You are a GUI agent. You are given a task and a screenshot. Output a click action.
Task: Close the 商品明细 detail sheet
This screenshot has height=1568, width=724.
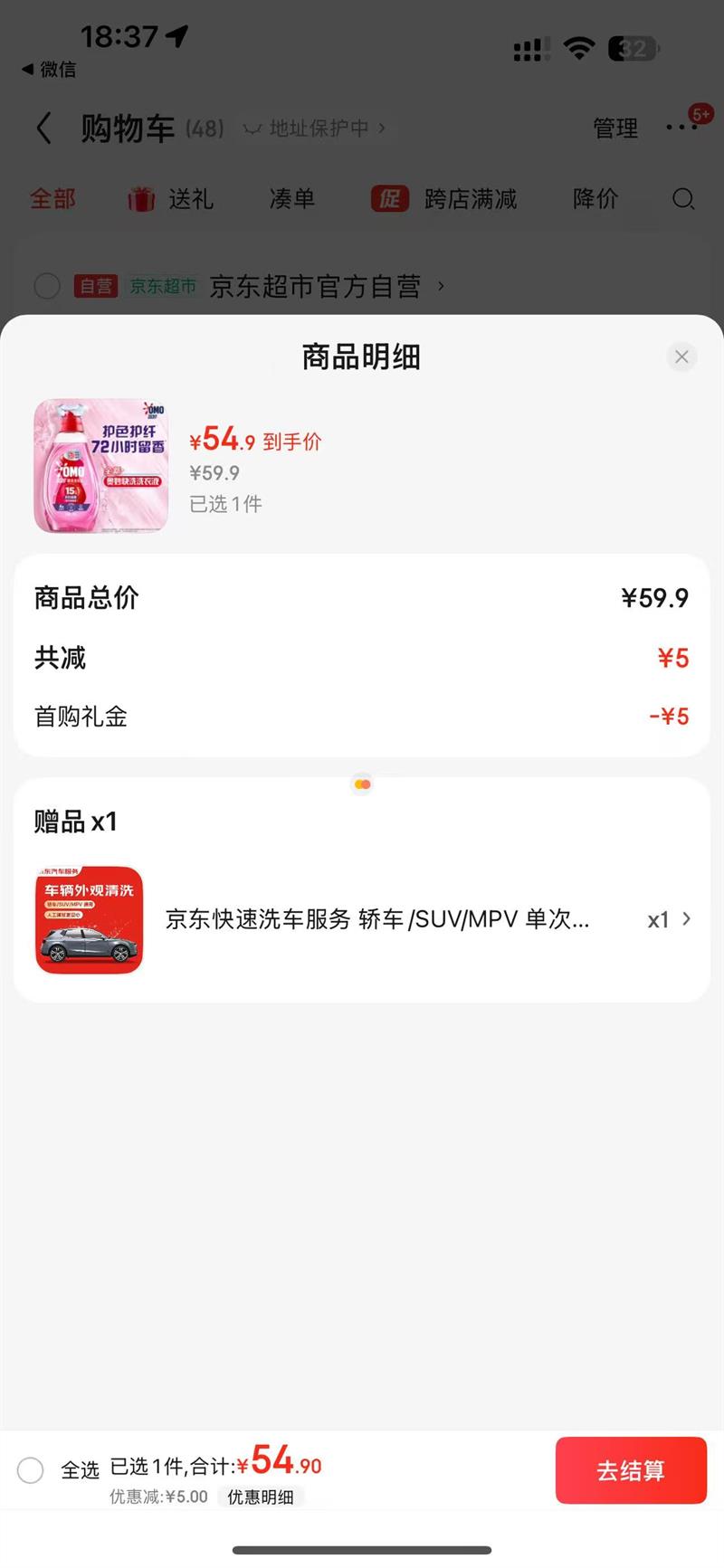[681, 357]
